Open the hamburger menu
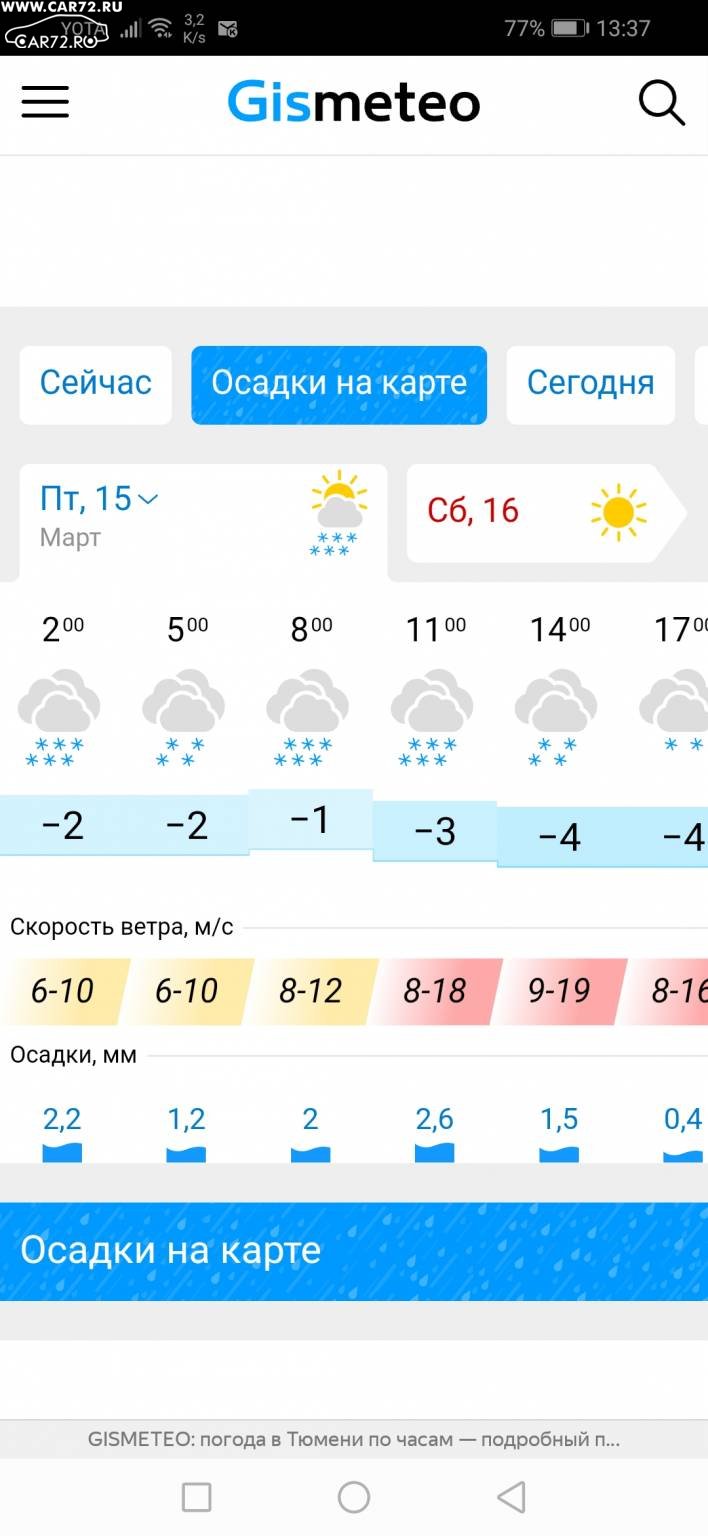The width and height of the screenshot is (708, 1536). tap(45, 102)
